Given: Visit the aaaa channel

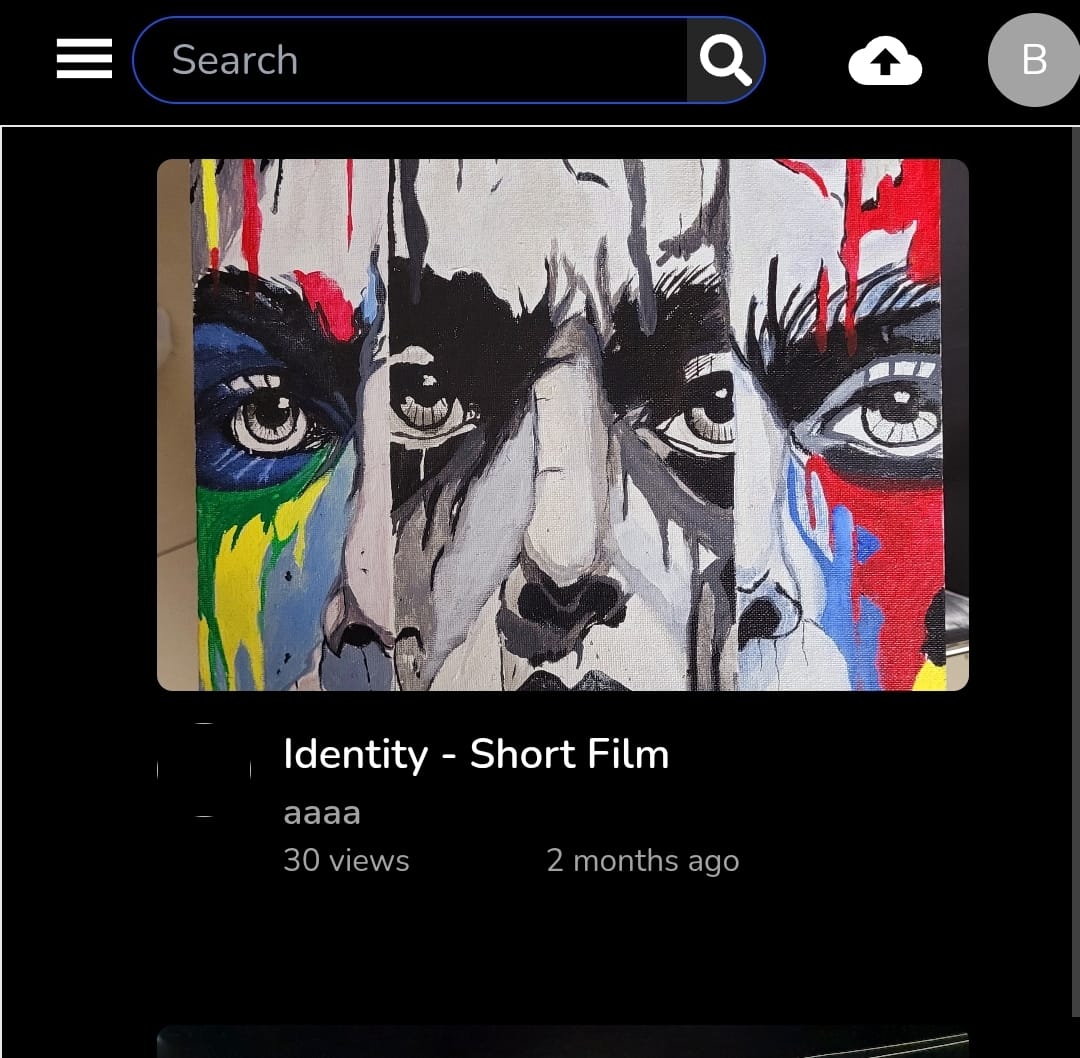Looking at the screenshot, I should [321, 812].
